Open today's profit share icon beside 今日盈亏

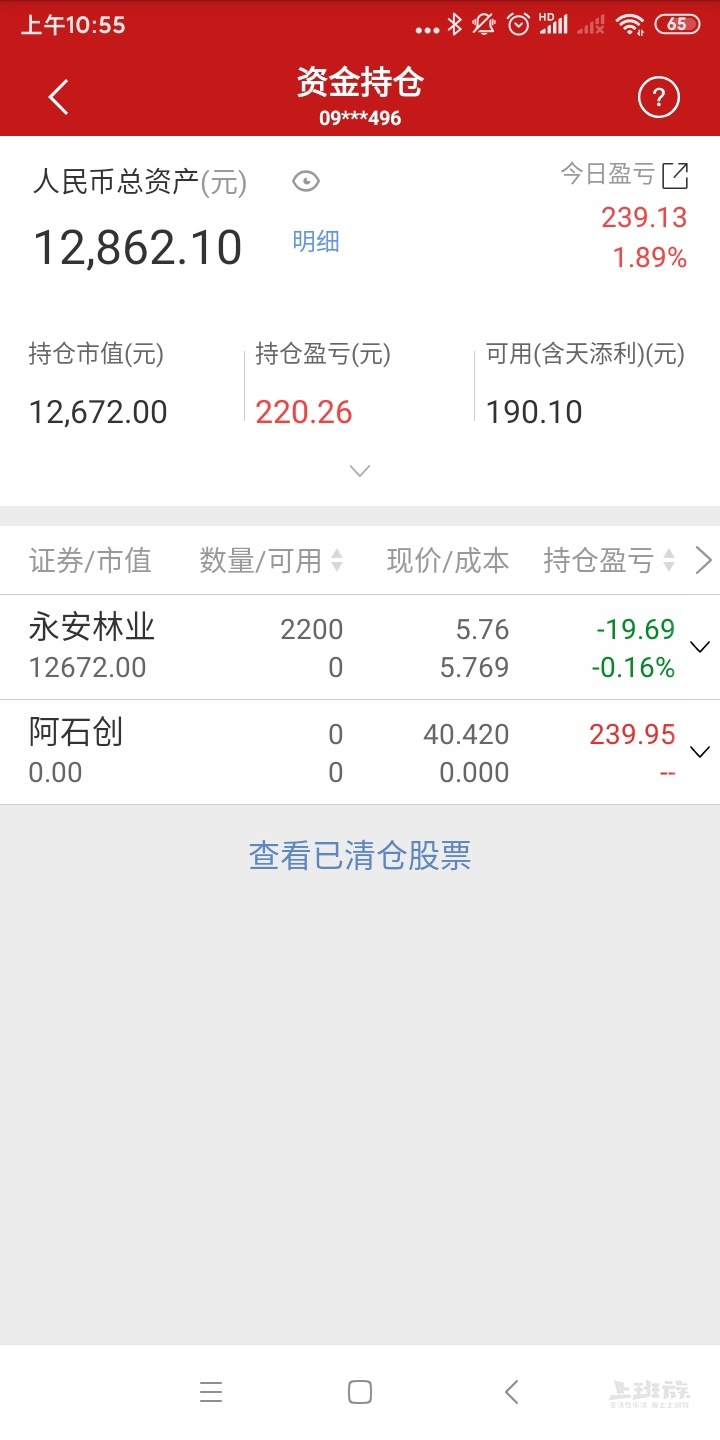(x=677, y=175)
